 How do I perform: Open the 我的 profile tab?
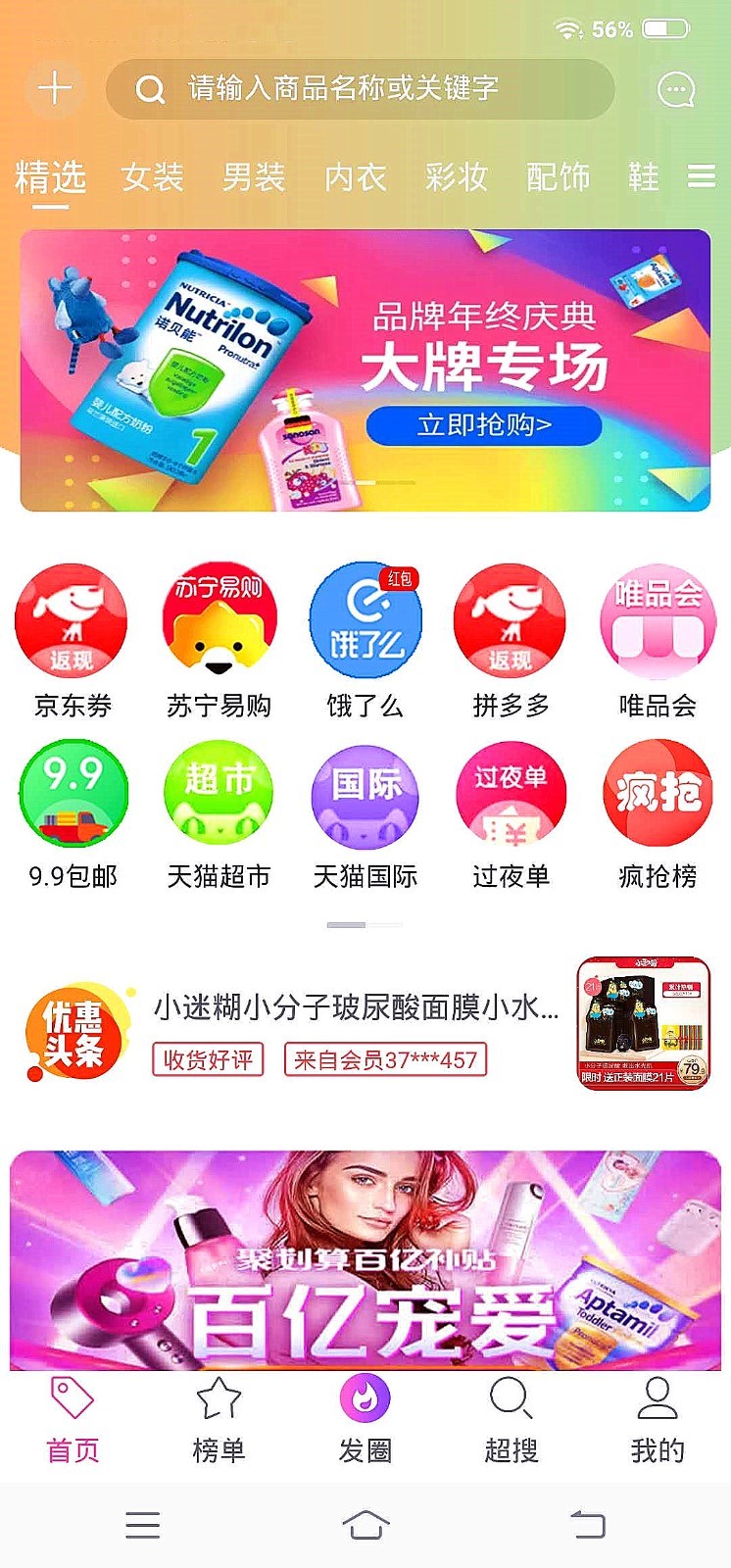point(658,1419)
